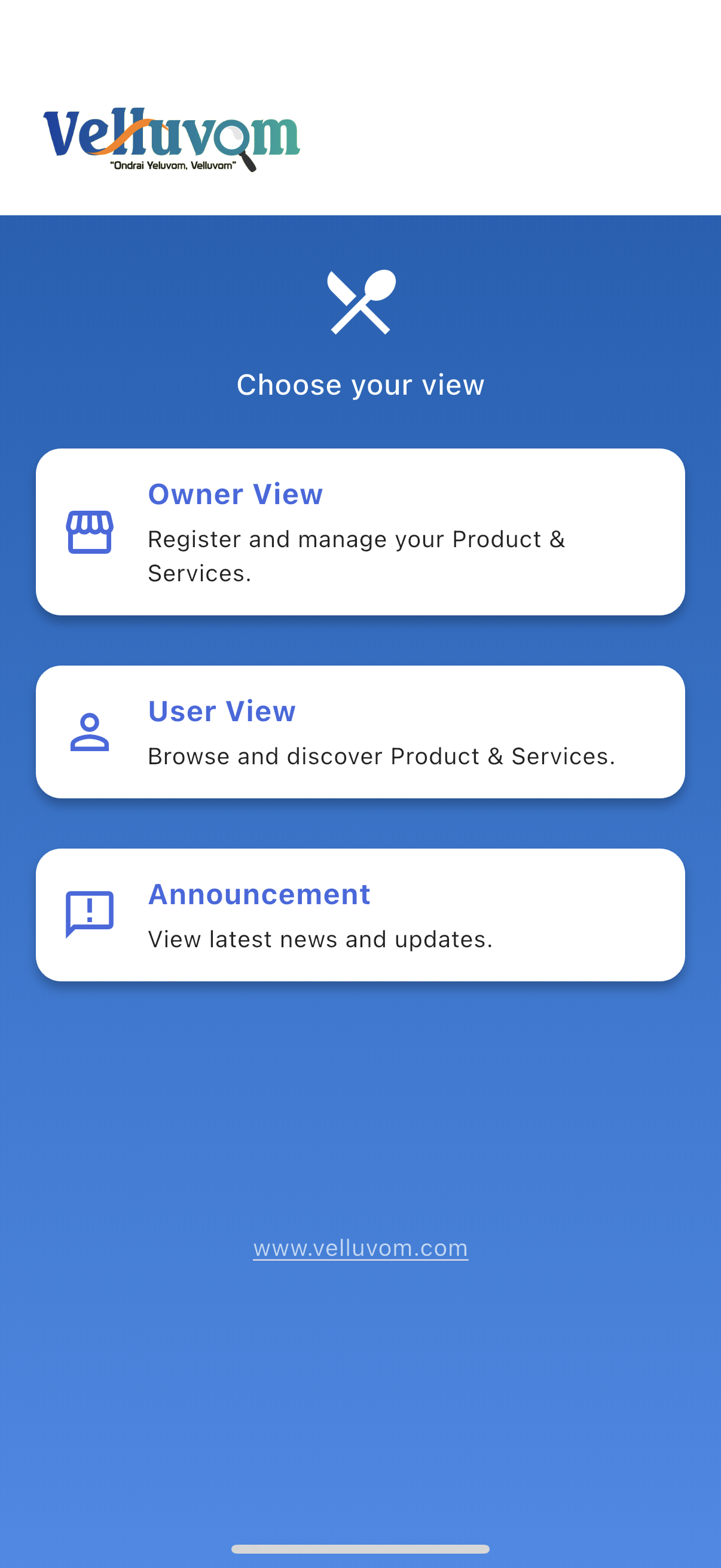Tap 'View latest news and updates' text

(321, 939)
